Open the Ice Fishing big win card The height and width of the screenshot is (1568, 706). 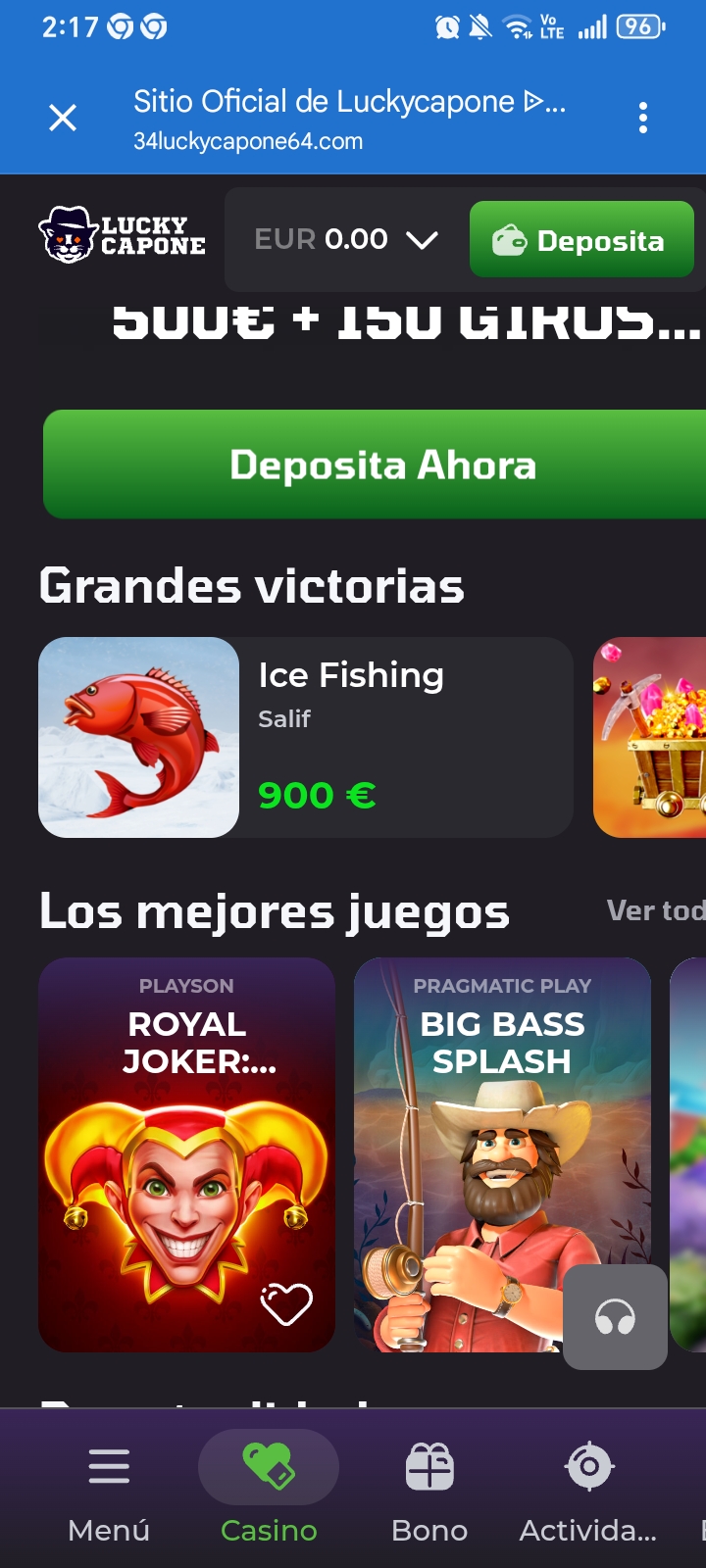tap(305, 737)
